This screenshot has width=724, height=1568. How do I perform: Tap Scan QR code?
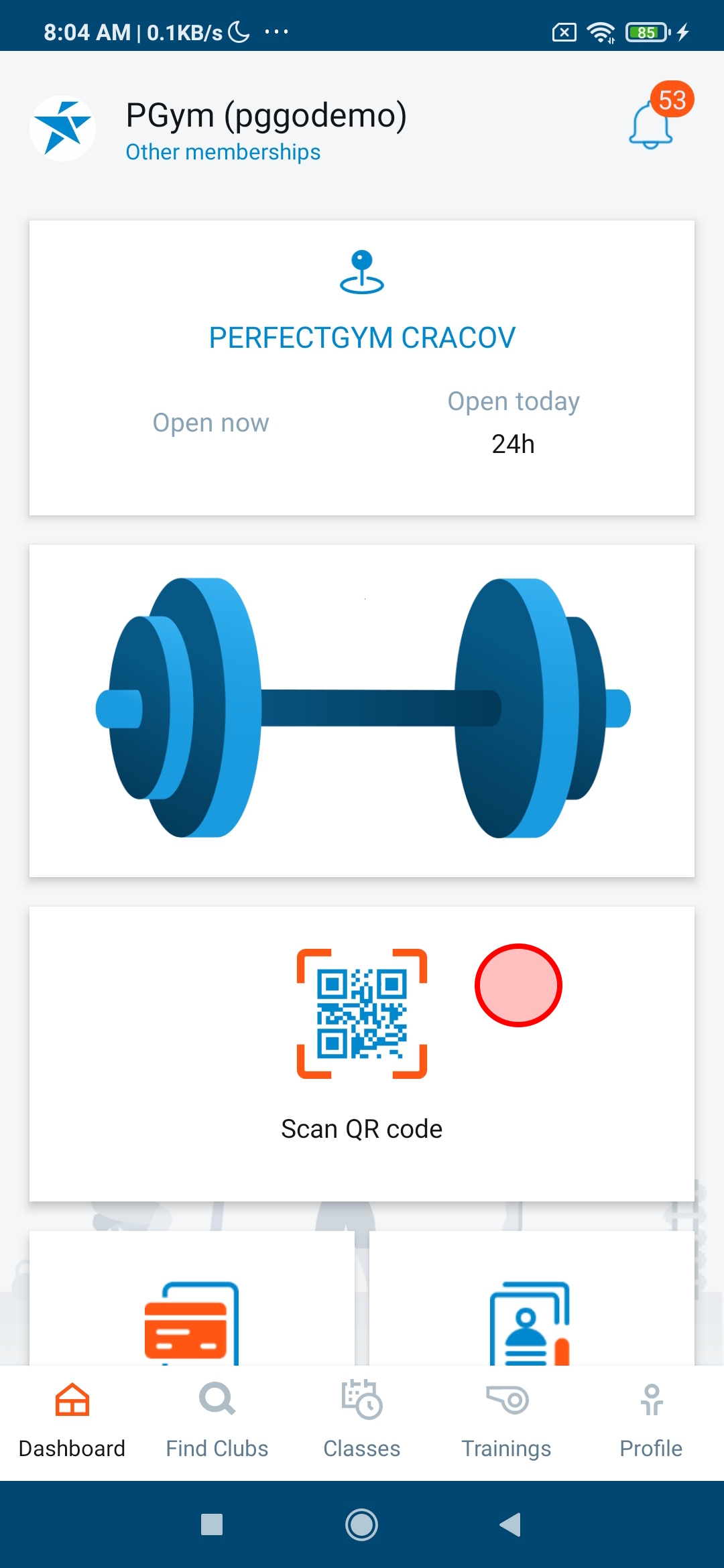[362, 1045]
